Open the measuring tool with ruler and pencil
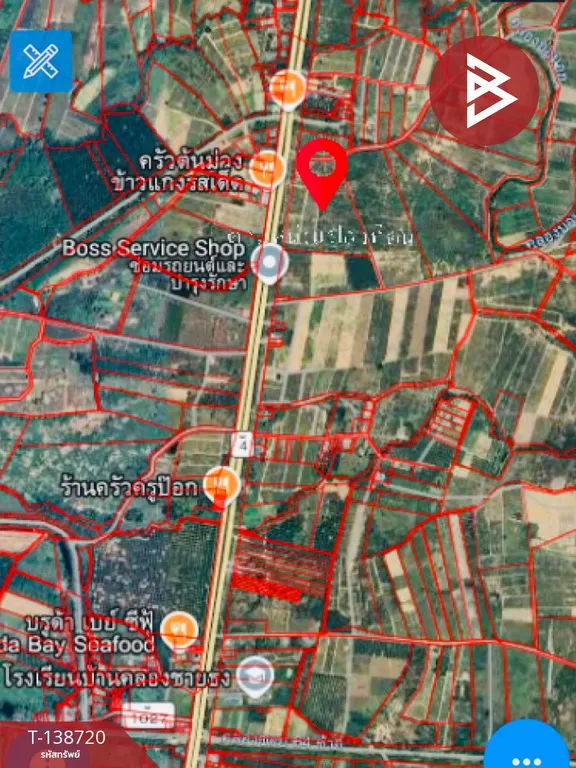Viewport: 576px width, 768px height. (x=41, y=61)
